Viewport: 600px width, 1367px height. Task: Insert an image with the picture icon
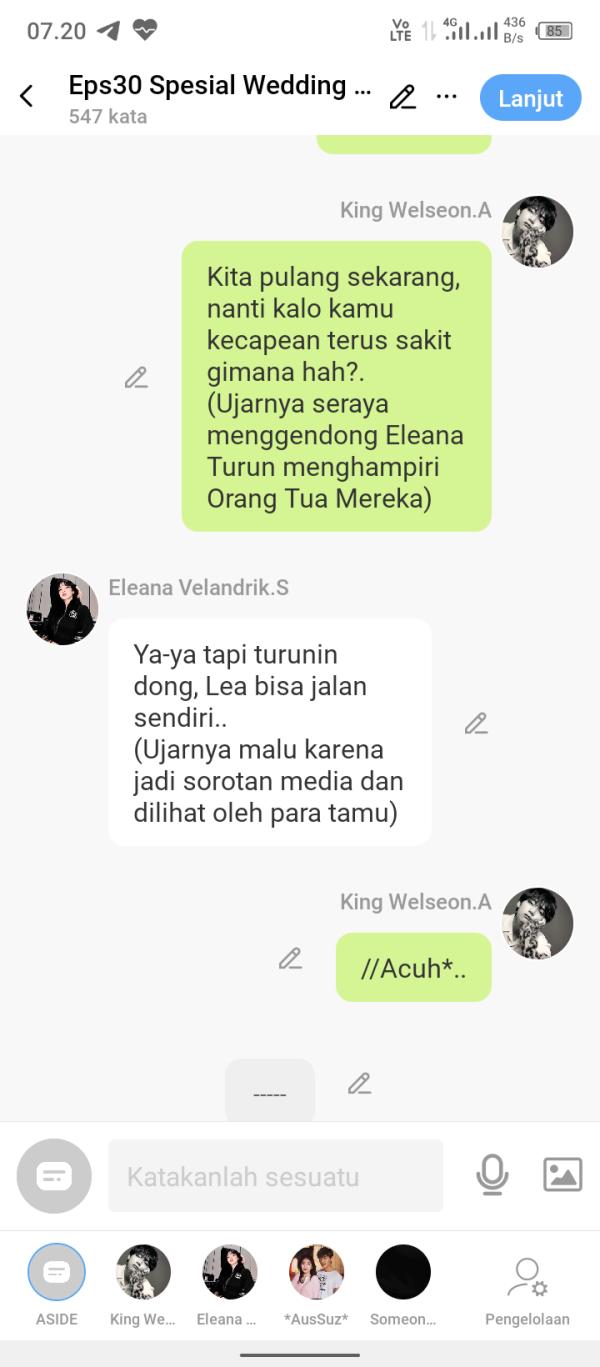pyautogui.click(x=562, y=1174)
